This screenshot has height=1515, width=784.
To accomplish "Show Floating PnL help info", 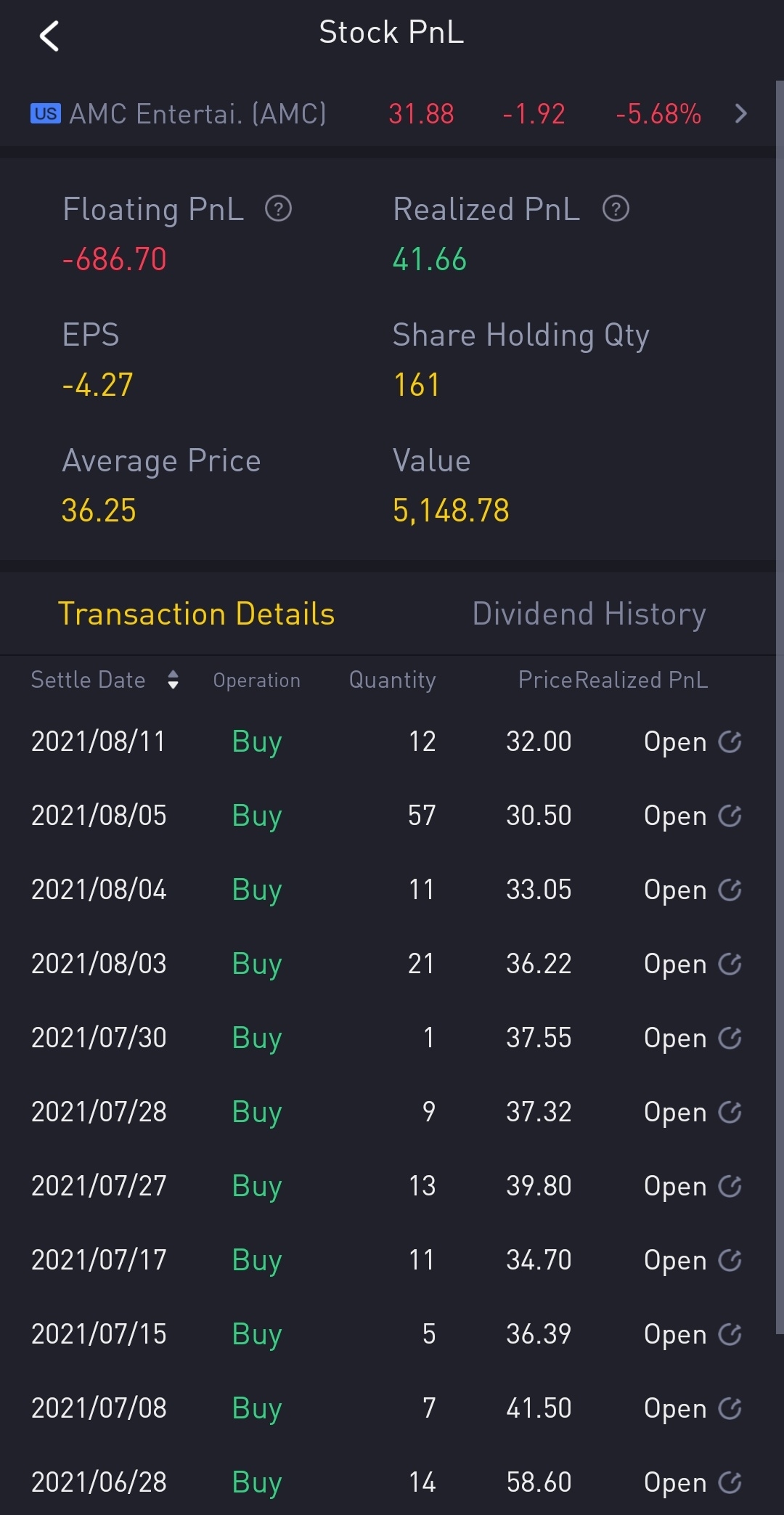I will [x=278, y=209].
